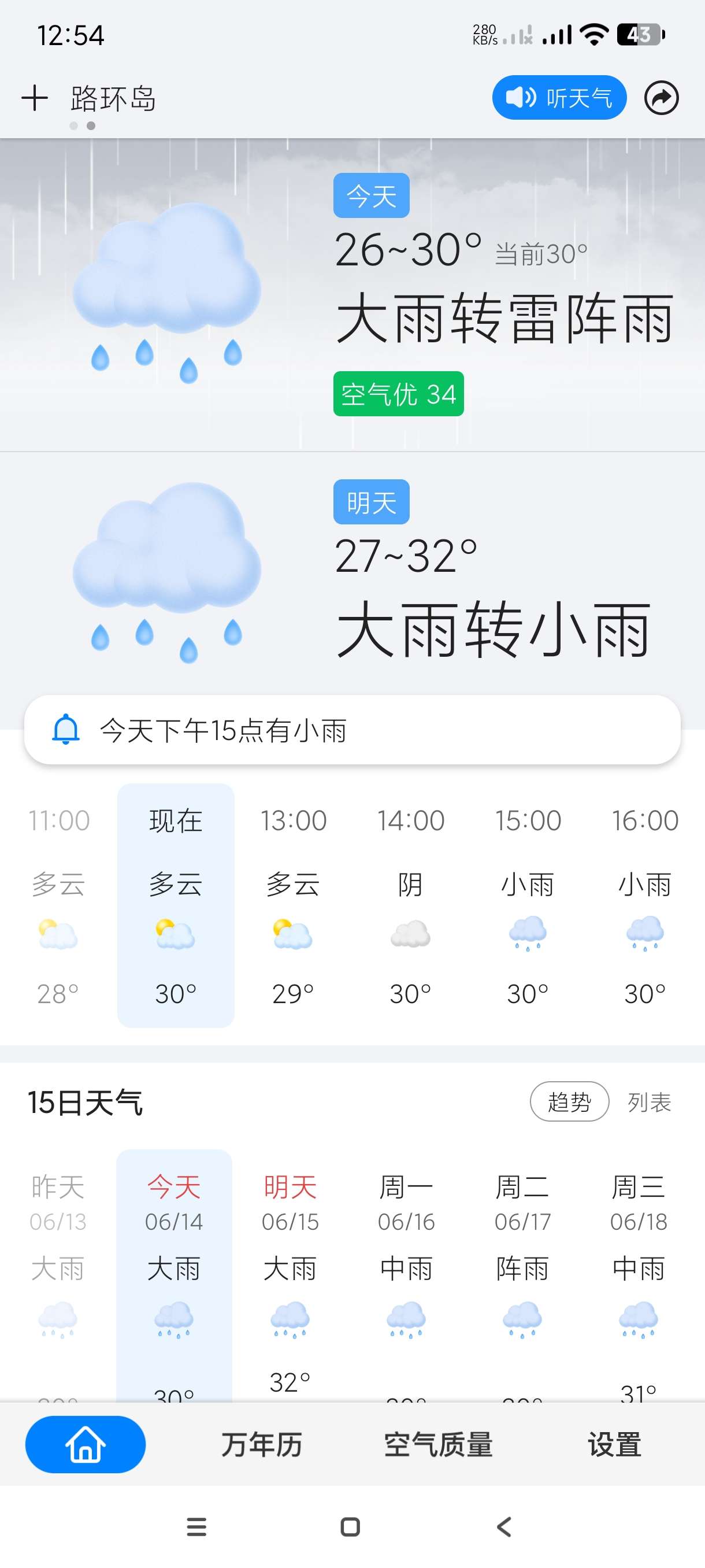
Task: Open the 今天下午15点有小雨 rain alert
Action: (x=351, y=730)
